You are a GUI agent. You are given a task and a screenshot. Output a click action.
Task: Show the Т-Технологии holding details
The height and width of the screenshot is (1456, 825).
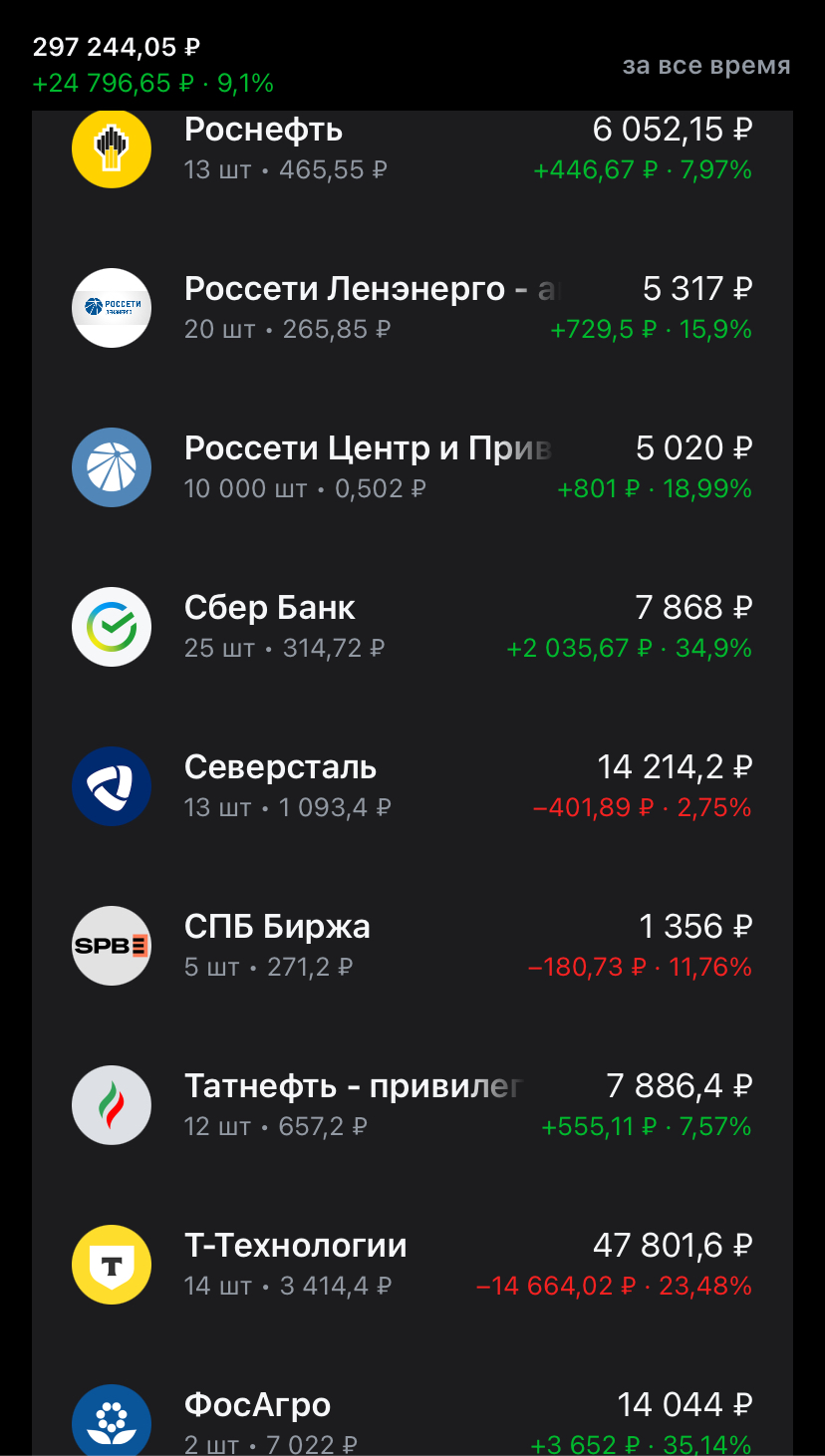[x=412, y=1265]
